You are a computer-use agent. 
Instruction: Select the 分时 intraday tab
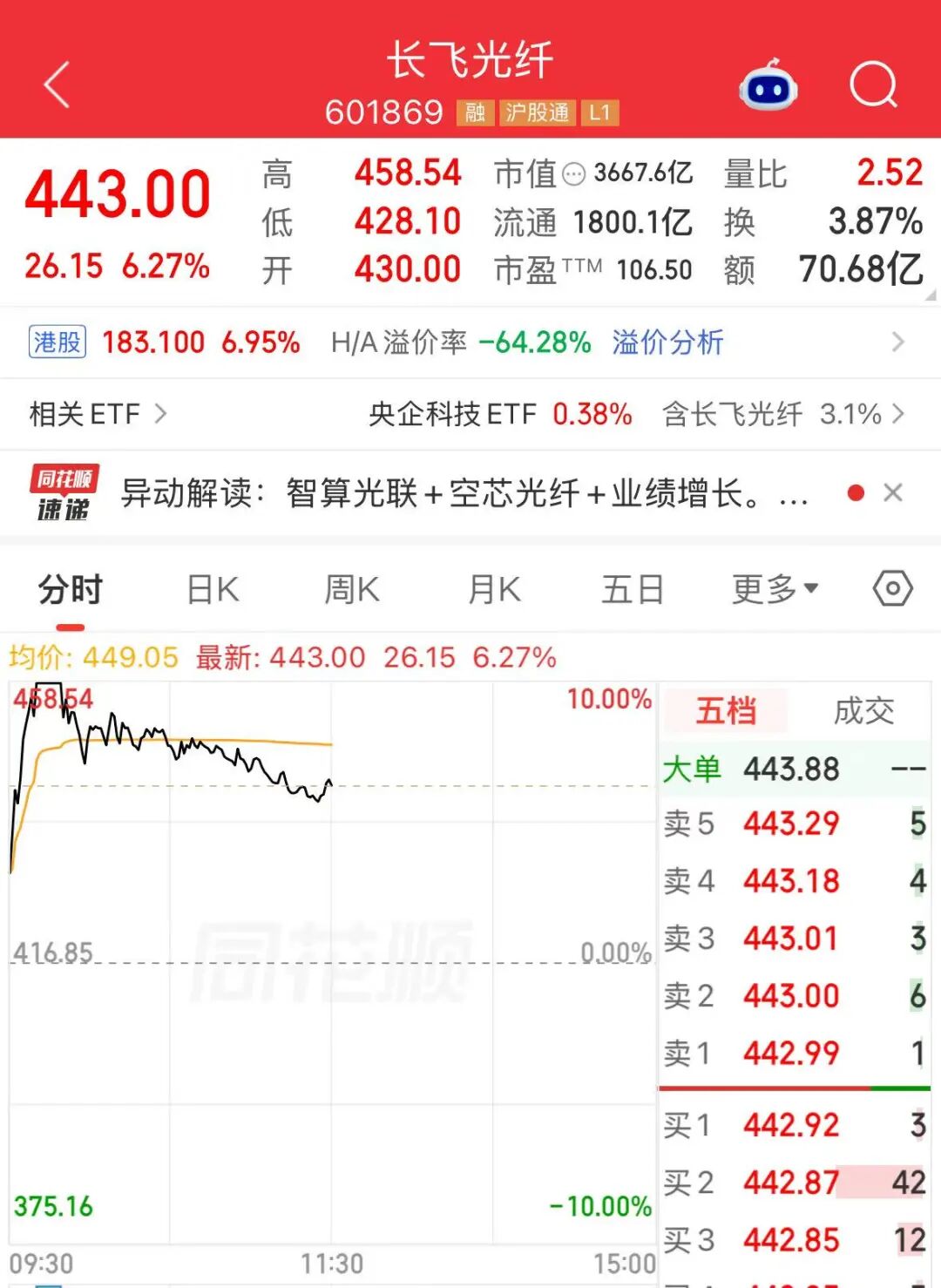click(x=71, y=590)
